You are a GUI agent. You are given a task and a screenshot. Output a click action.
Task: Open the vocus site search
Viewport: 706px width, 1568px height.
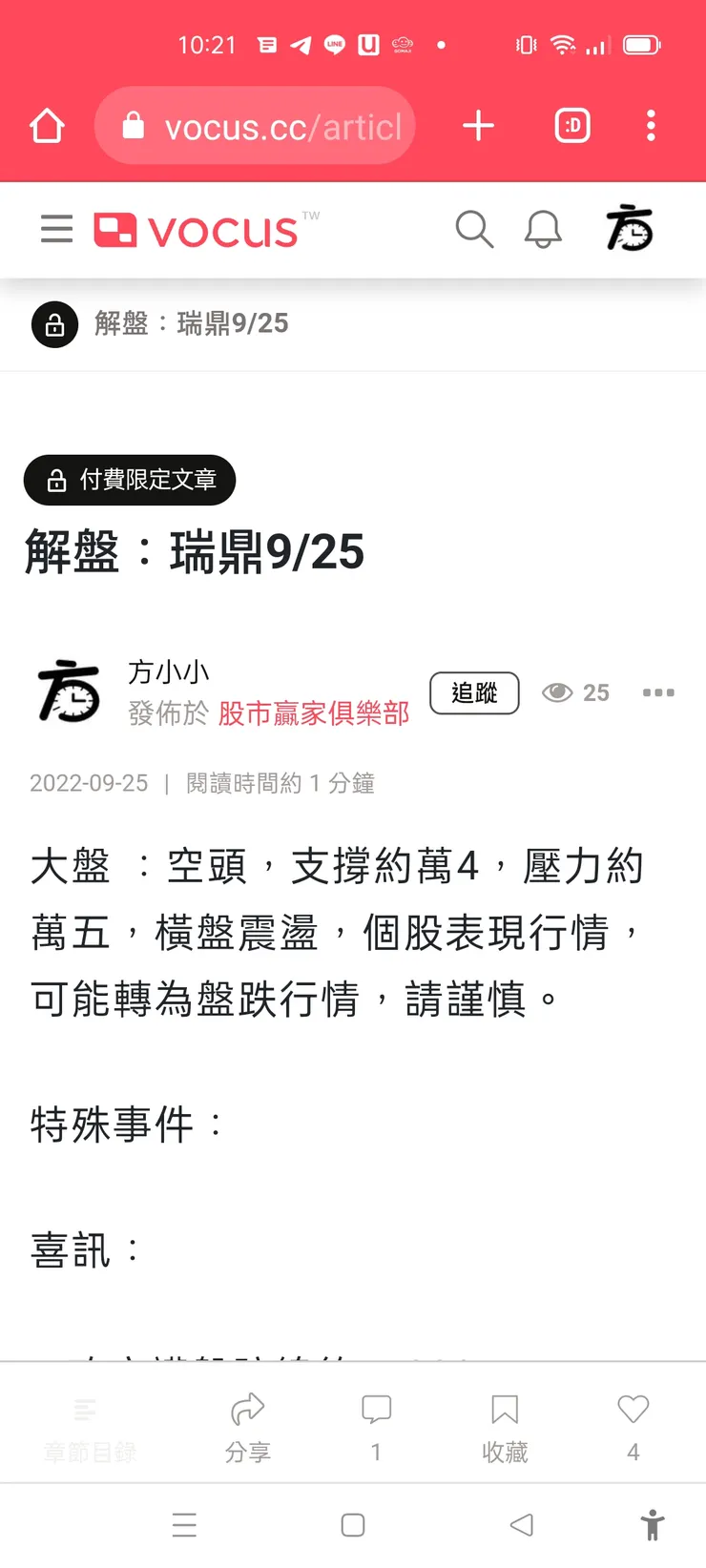coord(474,230)
